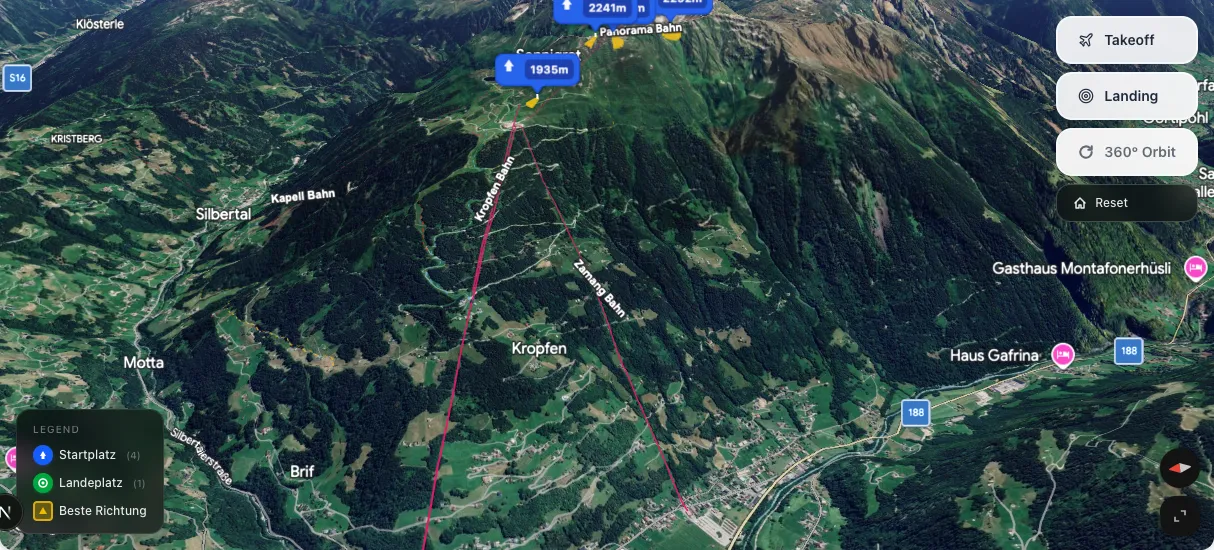
Task: Open Gasthaus Montafonerhüsli lodging pin
Action: click(1195, 268)
